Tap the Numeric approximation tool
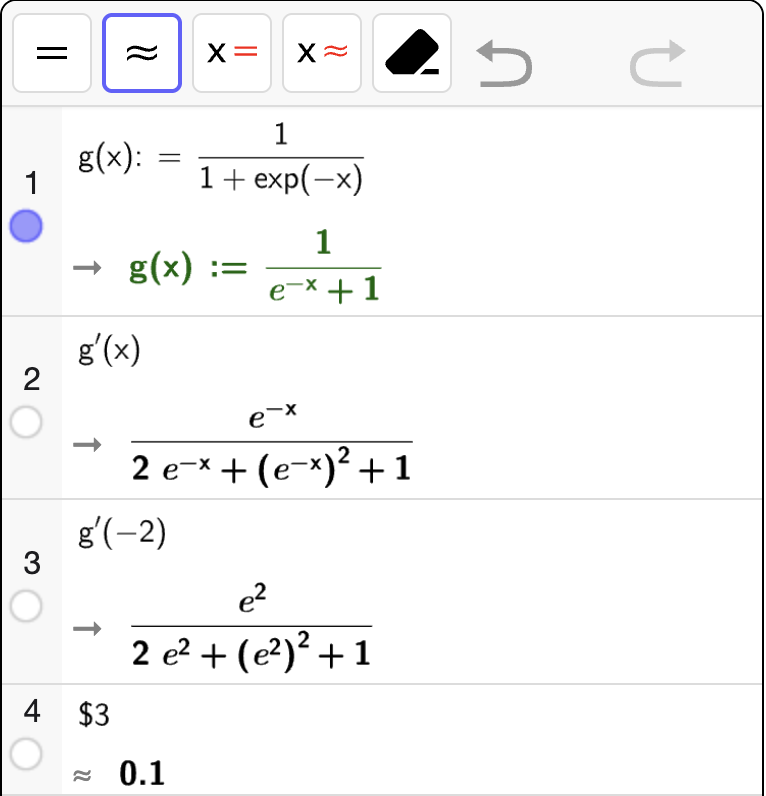This screenshot has width=766, height=796. point(142,53)
